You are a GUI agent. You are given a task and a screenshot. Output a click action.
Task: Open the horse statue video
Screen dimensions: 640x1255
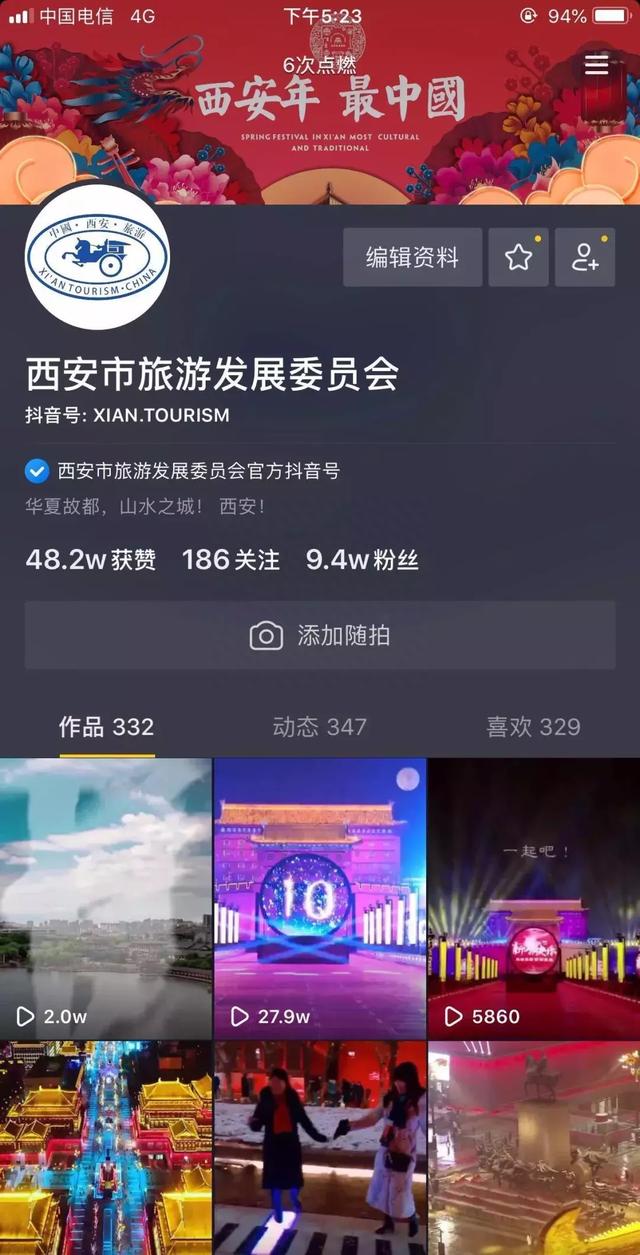534,1148
